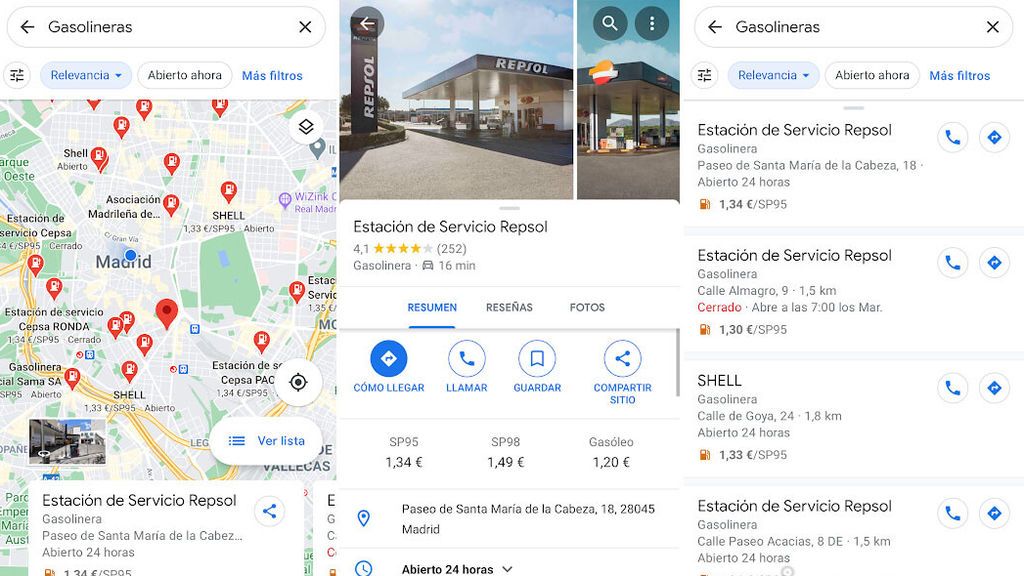Select the RESUMEN tab
This screenshot has height=576, width=1024.
coord(432,307)
